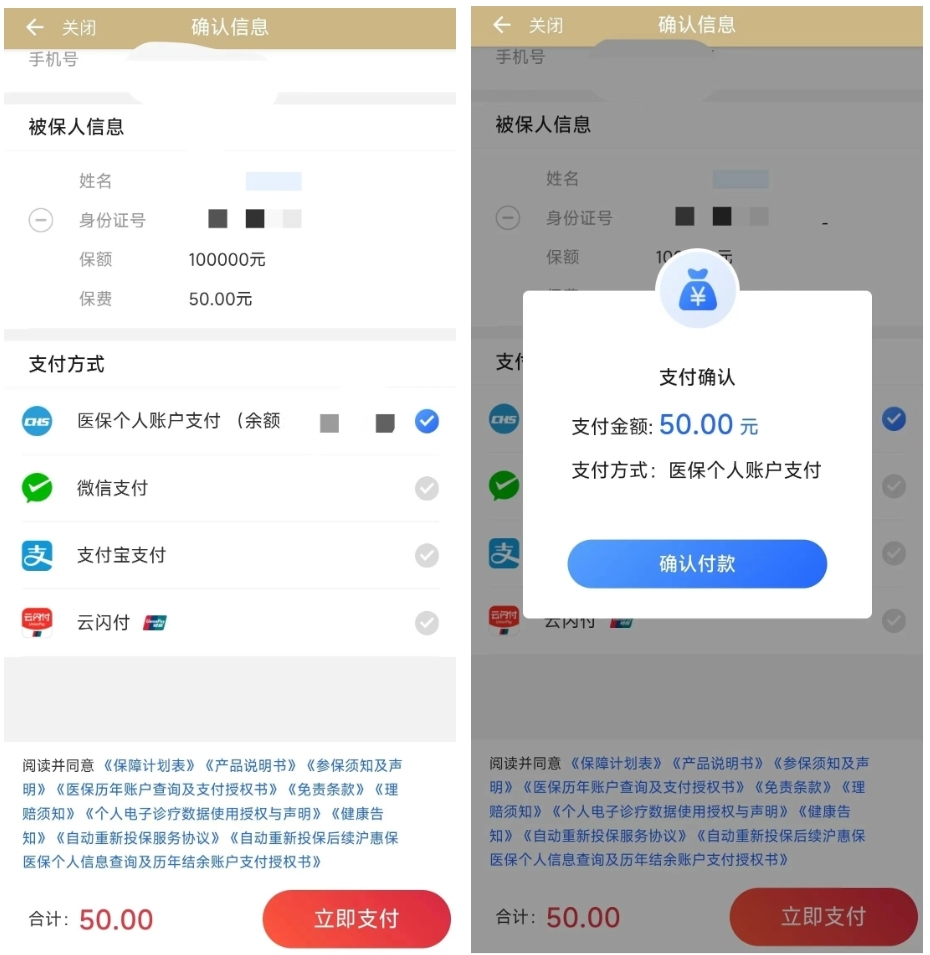
Task: Go back with arrow on undimmed screen
Action: 35,27
